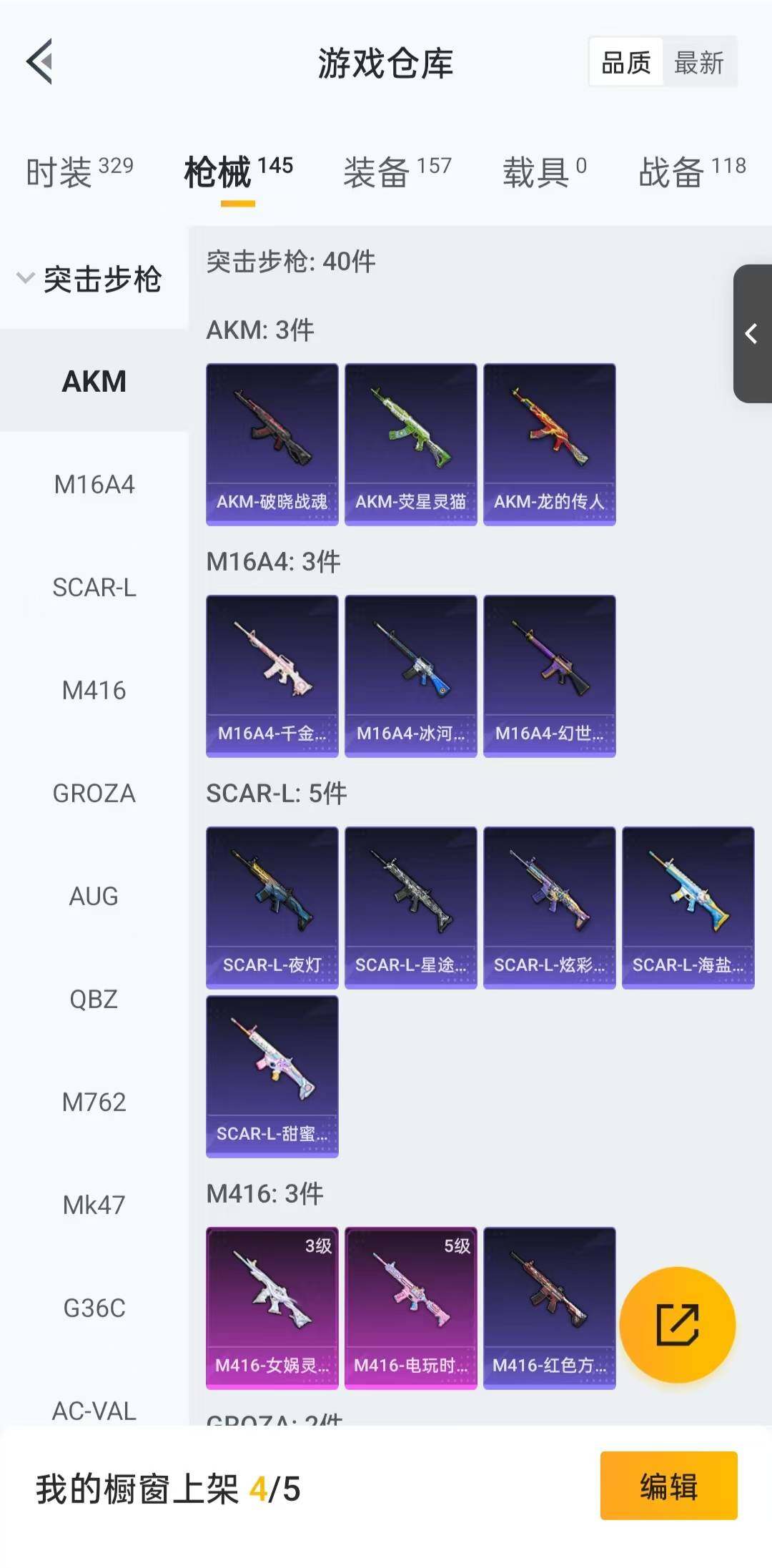
Task: Select M16A4 in the side list
Action: coord(94,485)
